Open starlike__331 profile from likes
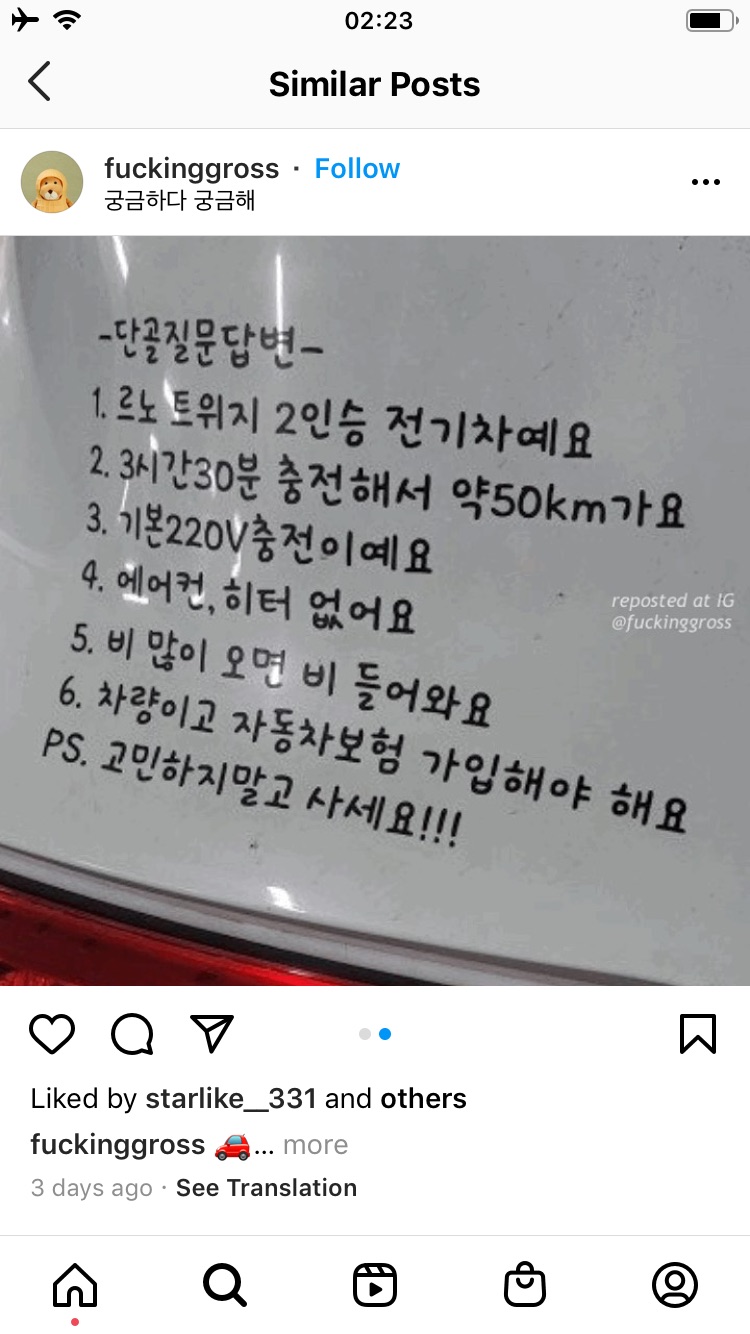750x1334 pixels. pos(230,1099)
